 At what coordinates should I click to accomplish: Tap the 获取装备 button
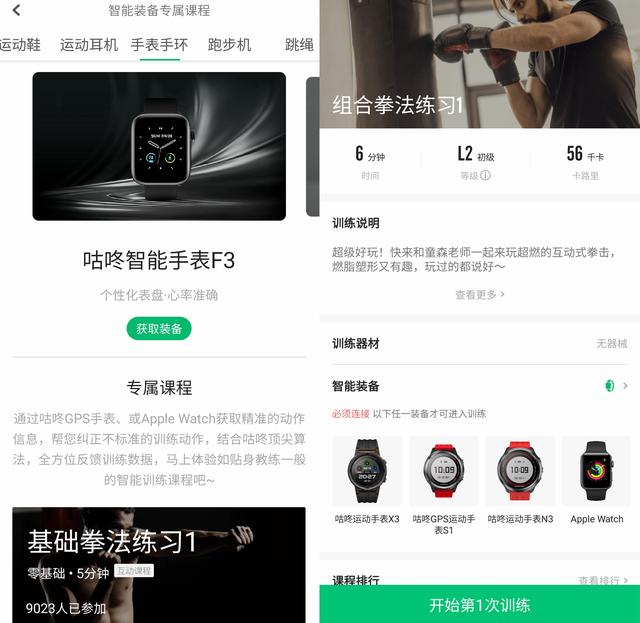[x=159, y=329]
